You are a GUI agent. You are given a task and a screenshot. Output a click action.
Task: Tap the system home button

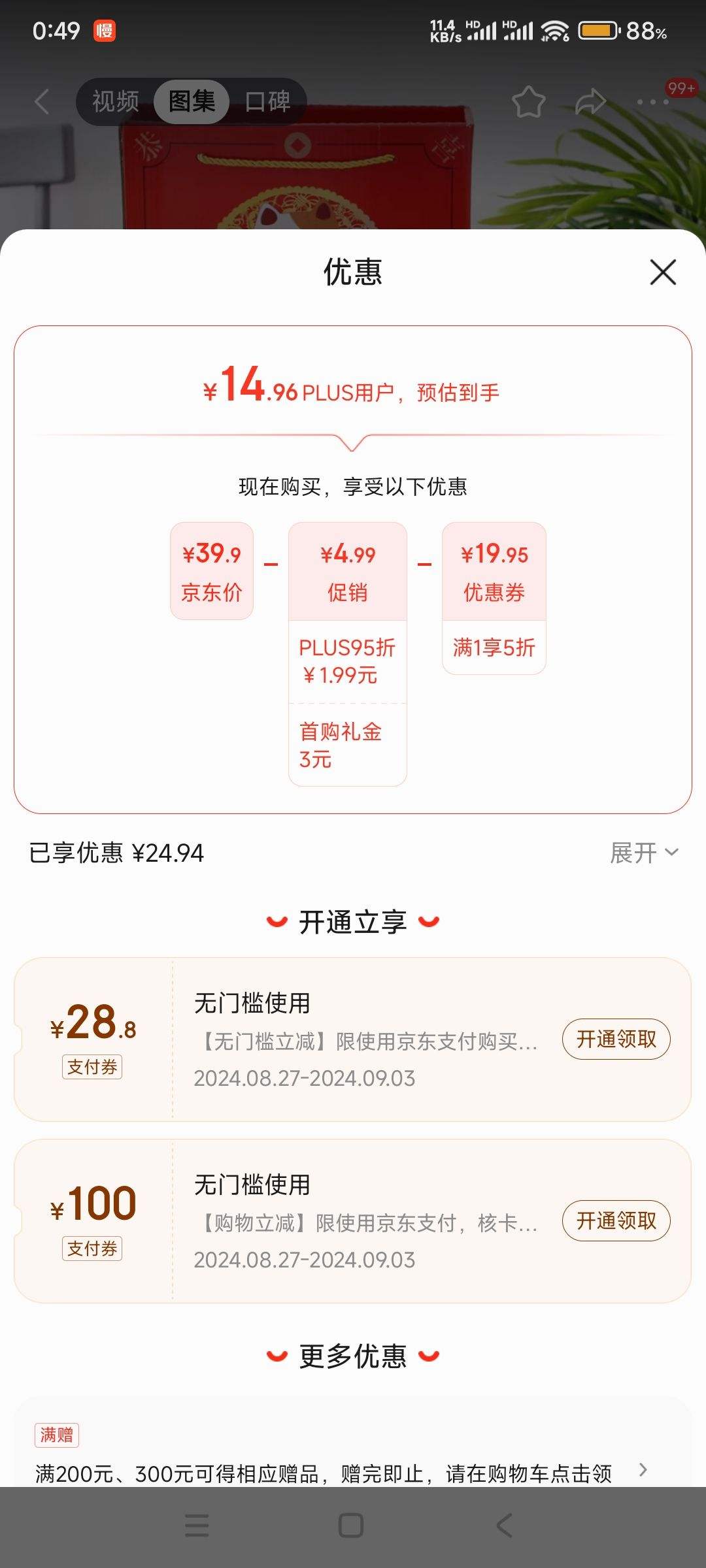click(x=351, y=1526)
